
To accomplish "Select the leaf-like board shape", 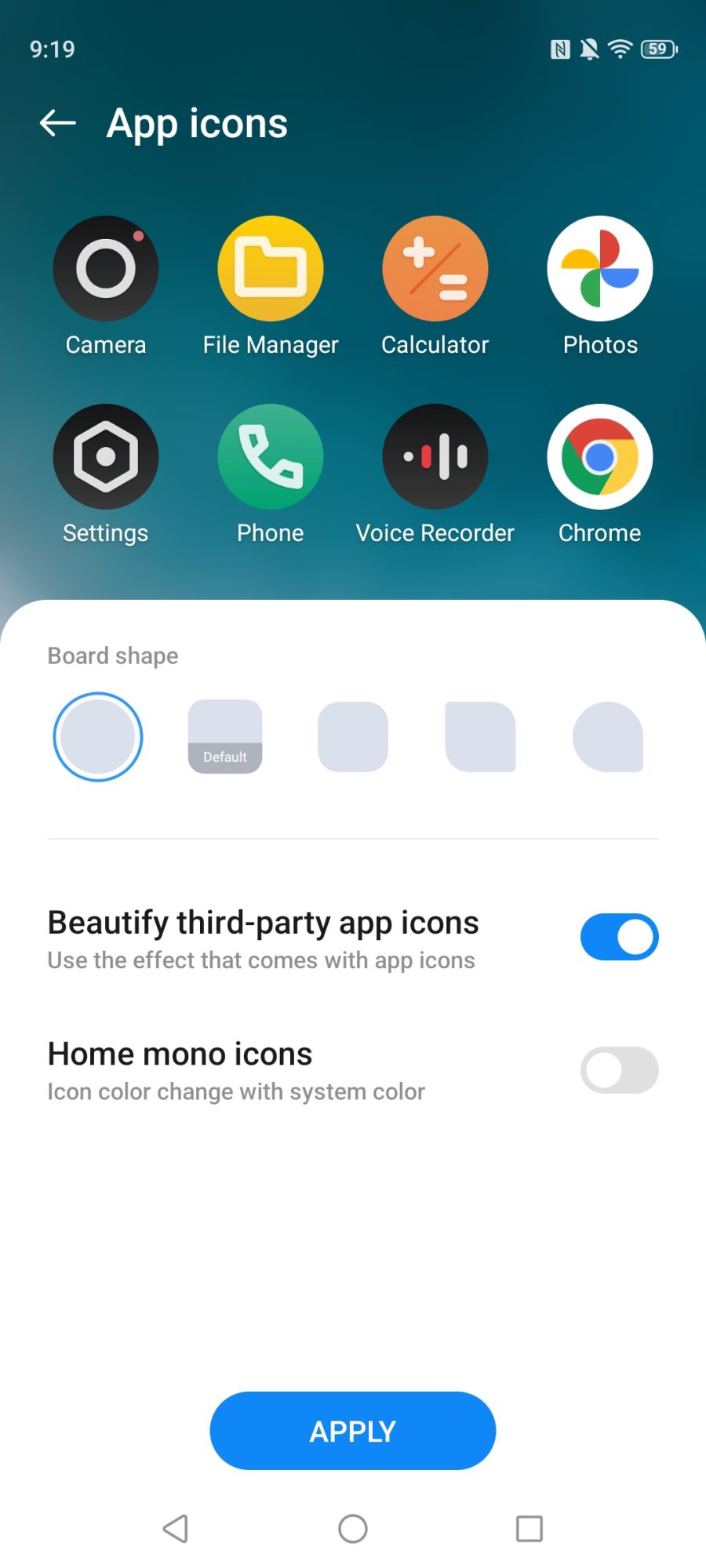I will [480, 737].
